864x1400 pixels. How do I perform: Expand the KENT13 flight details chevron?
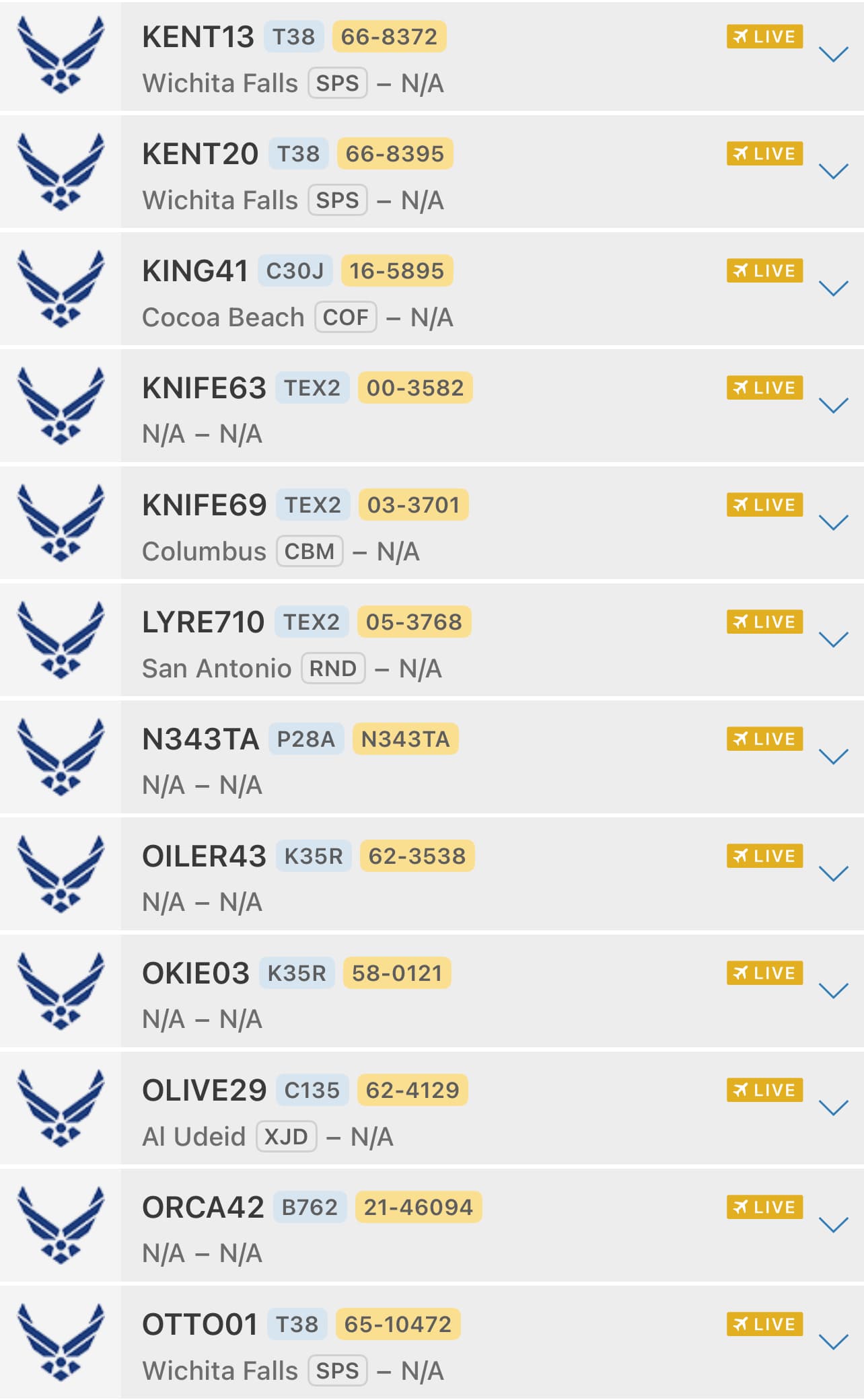833,55
